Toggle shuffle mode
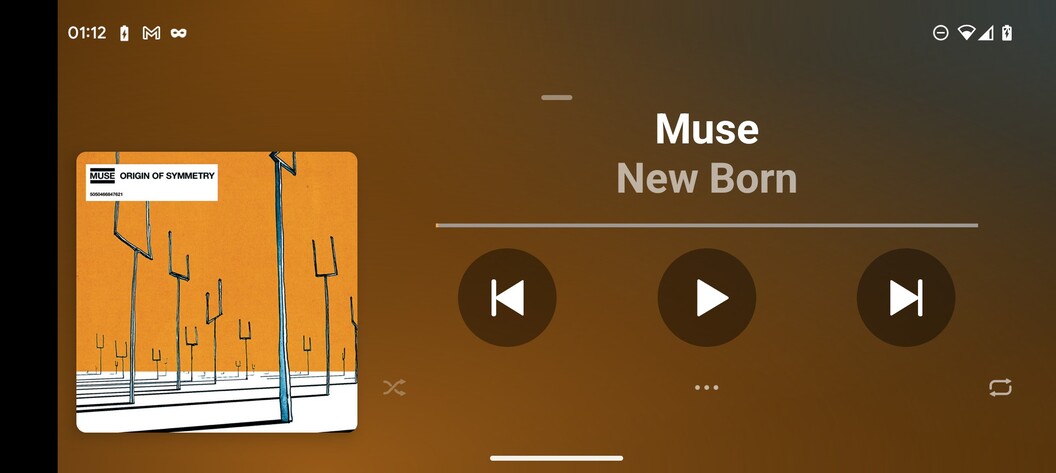Viewport: 1056px width, 473px height. coord(394,387)
